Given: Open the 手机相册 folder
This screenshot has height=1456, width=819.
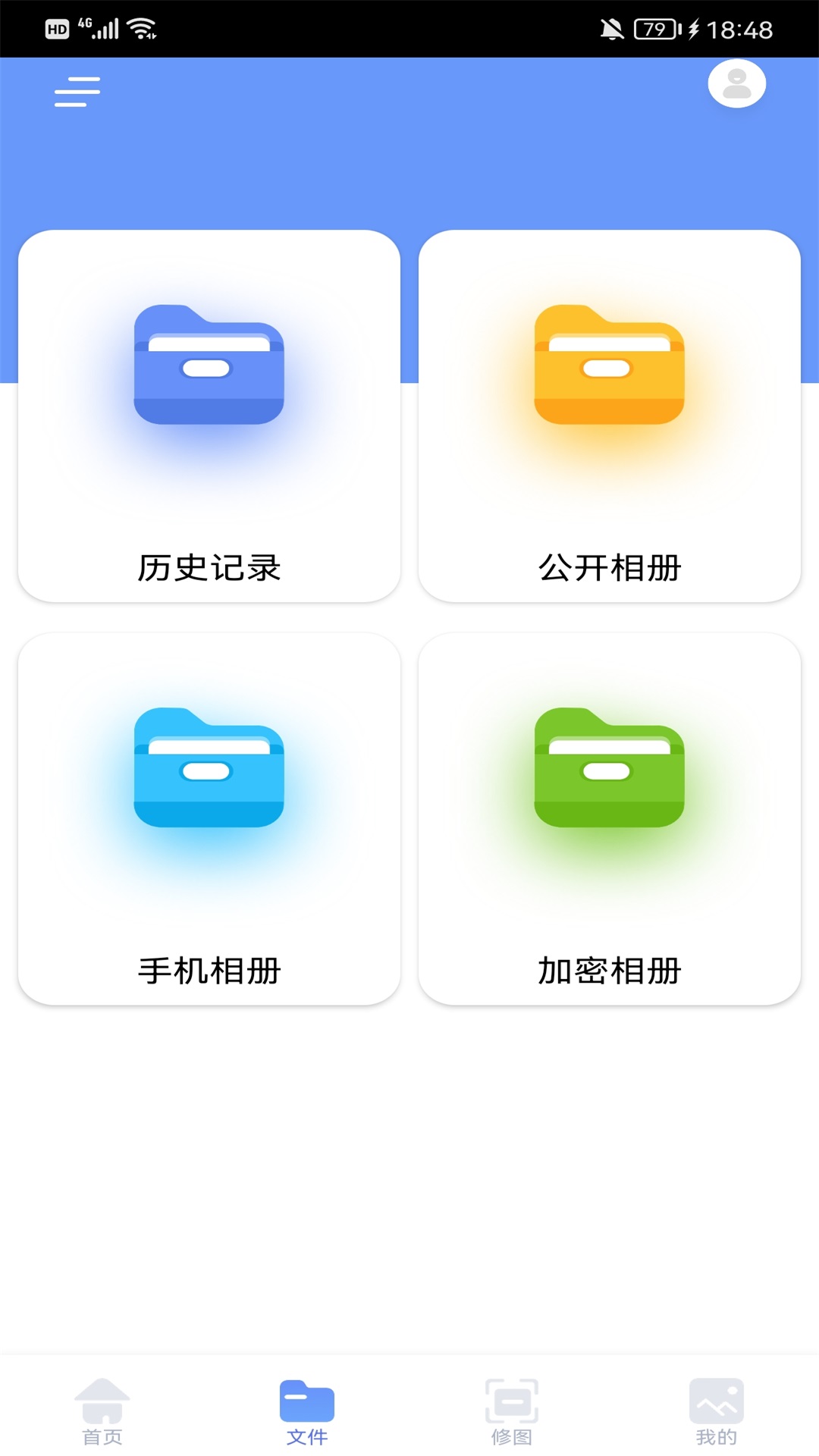Looking at the screenshot, I should click(x=209, y=819).
